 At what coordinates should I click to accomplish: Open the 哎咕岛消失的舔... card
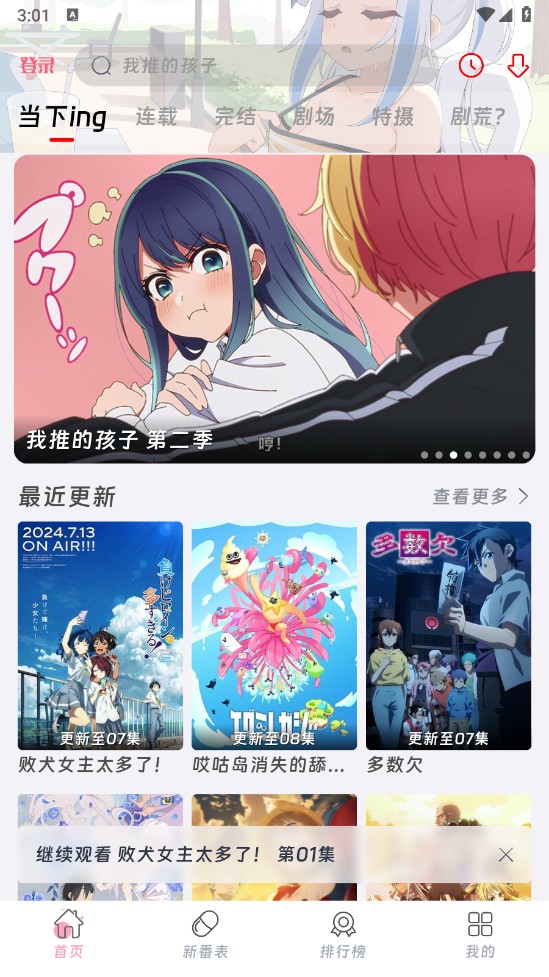(x=274, y=648)
